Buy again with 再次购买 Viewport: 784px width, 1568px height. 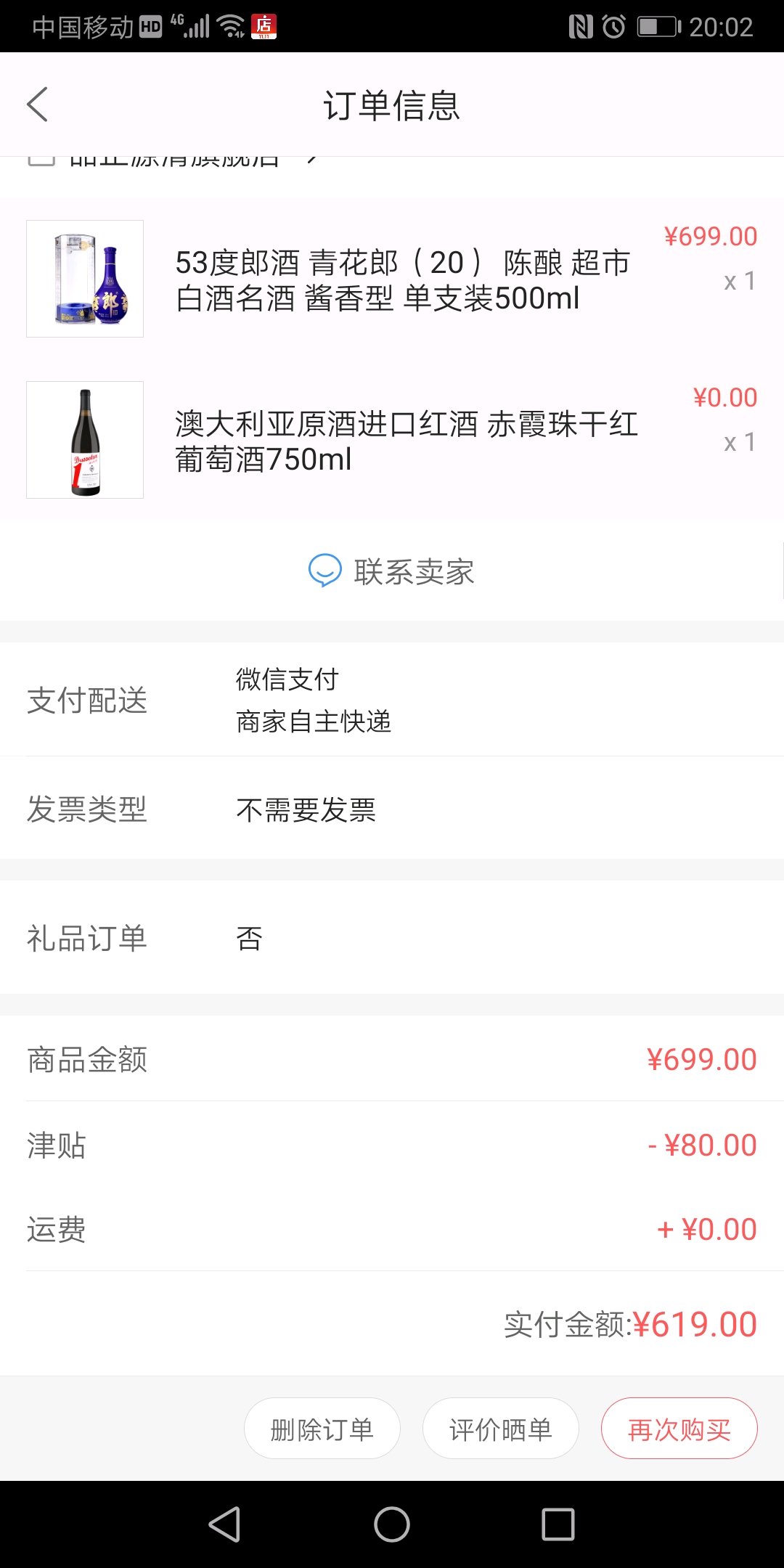[679, 1429]
